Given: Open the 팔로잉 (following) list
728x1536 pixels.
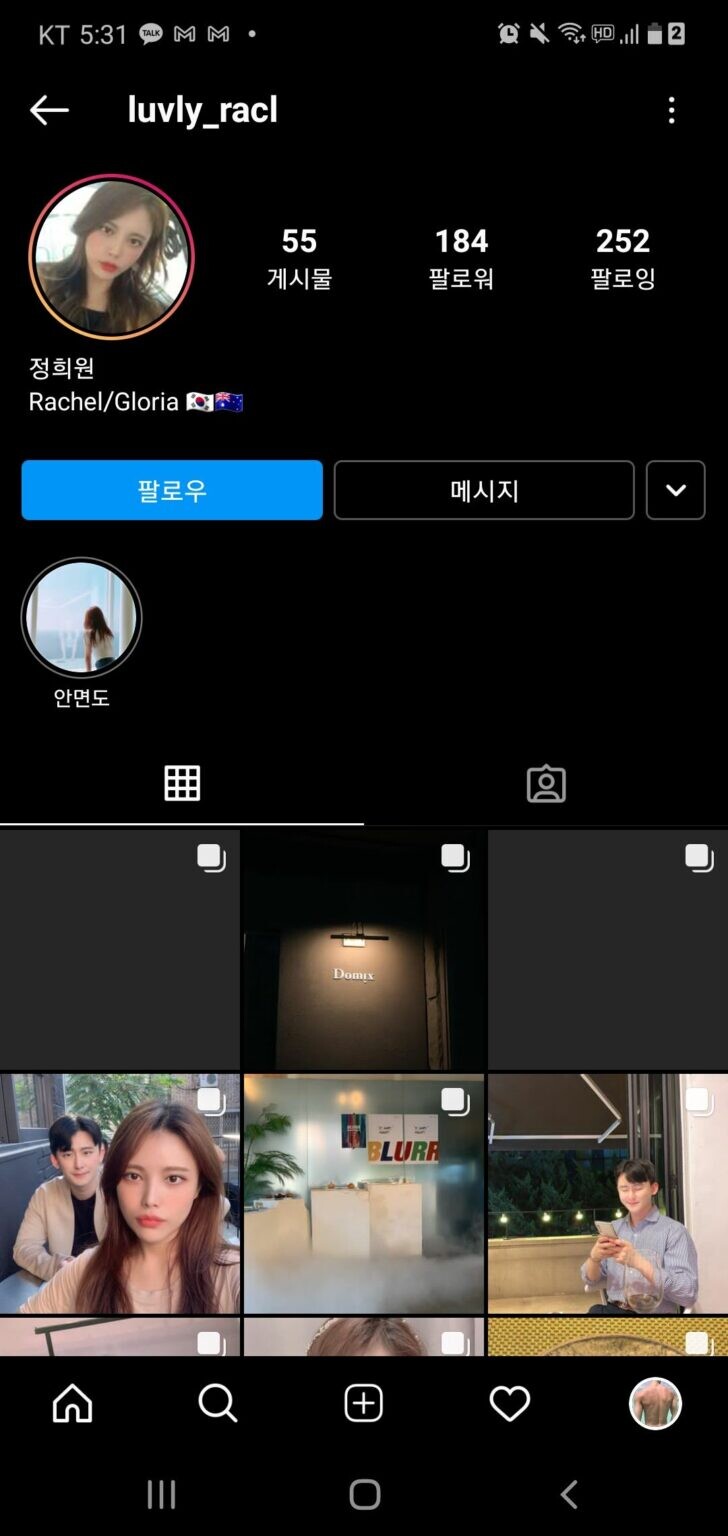Looking at the screenshot, I should pyautogui.click(x=623, y=256).
